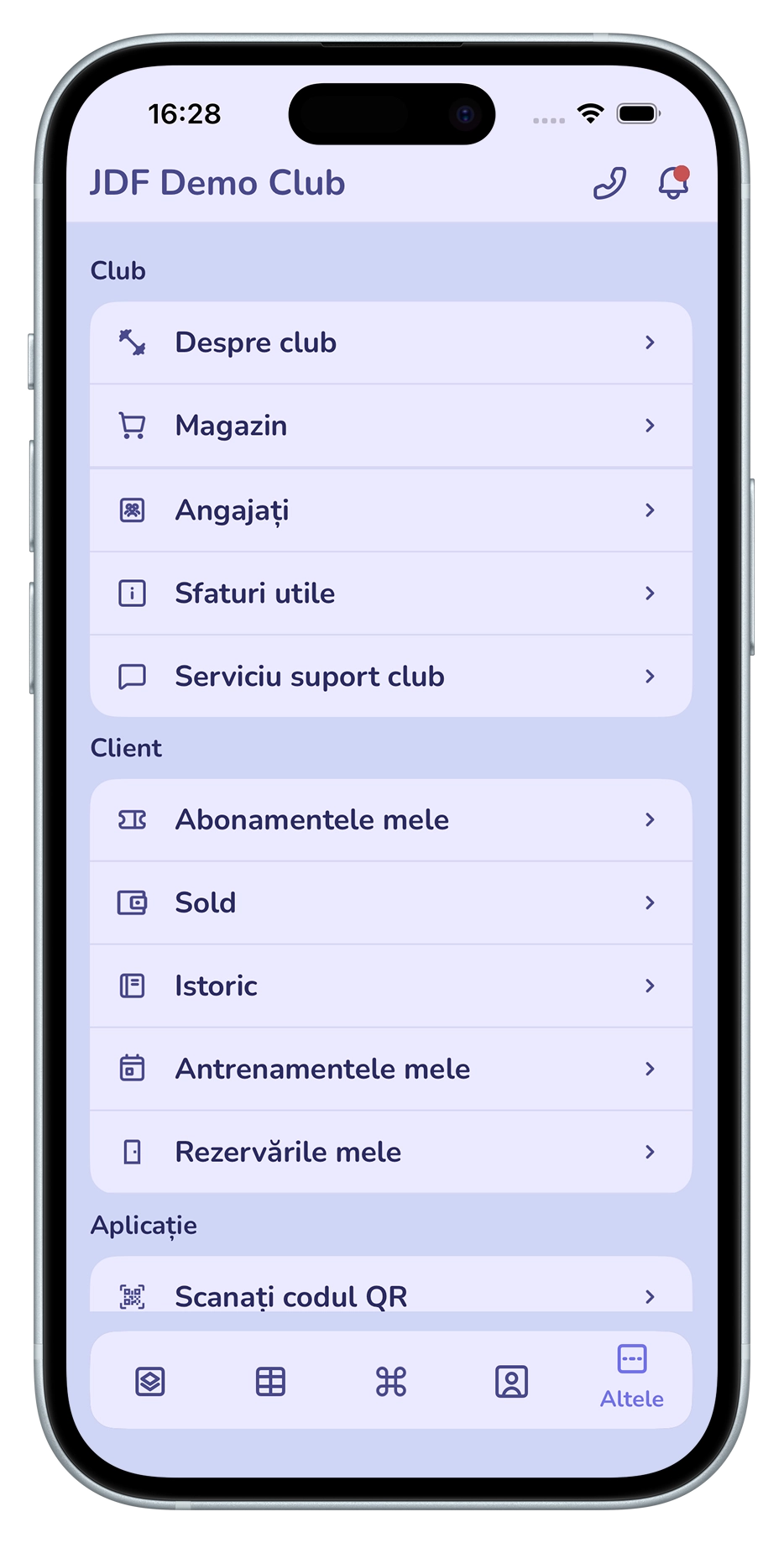Image resolution: width=784 pixels, height=1543 pixels.
Task: Open Serviciu suport club
Action: tap(391, 676)
